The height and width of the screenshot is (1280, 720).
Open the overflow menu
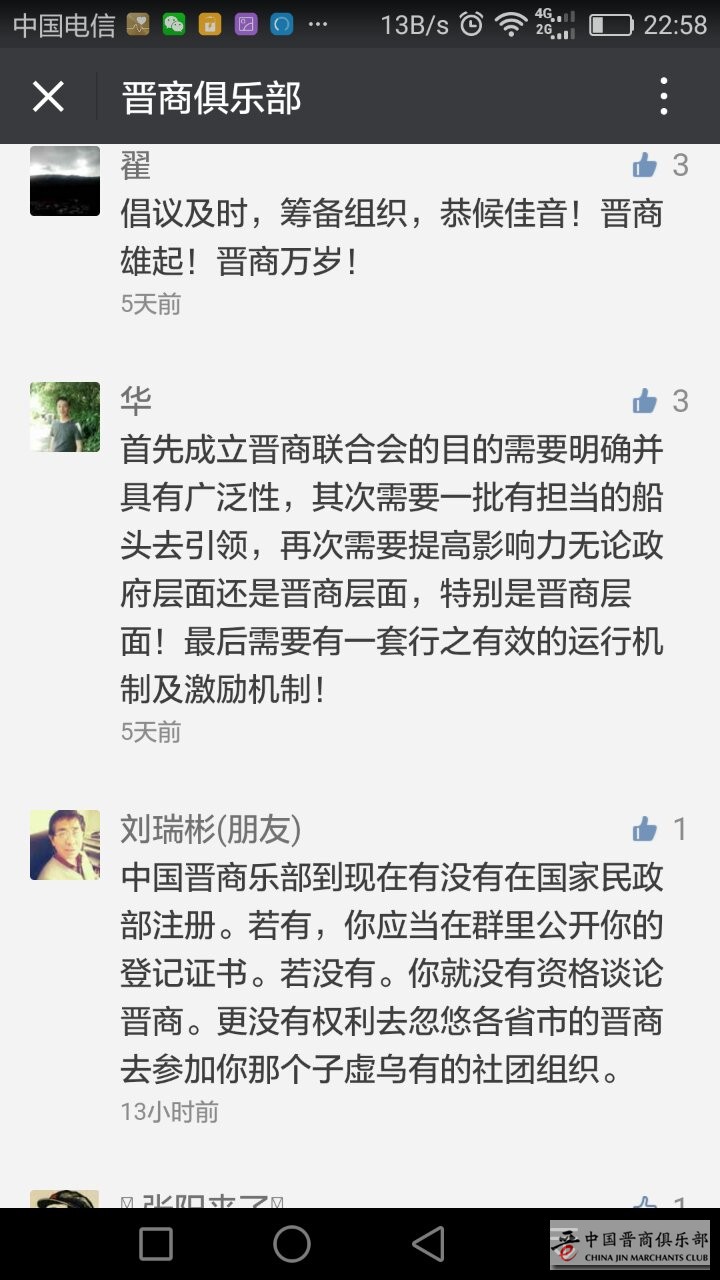click(x=663, y=97)
